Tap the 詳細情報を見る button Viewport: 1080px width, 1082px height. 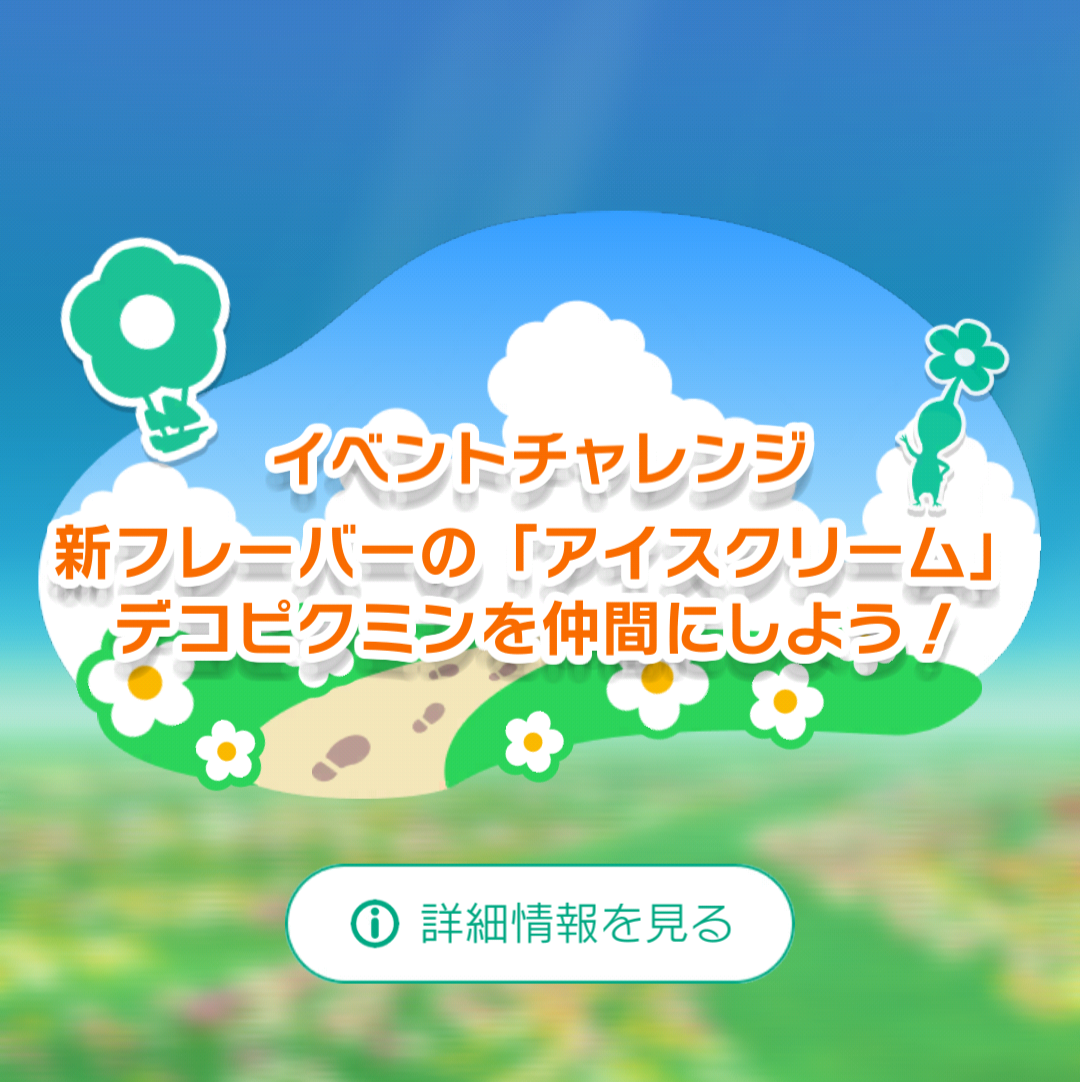coord(540,923)
